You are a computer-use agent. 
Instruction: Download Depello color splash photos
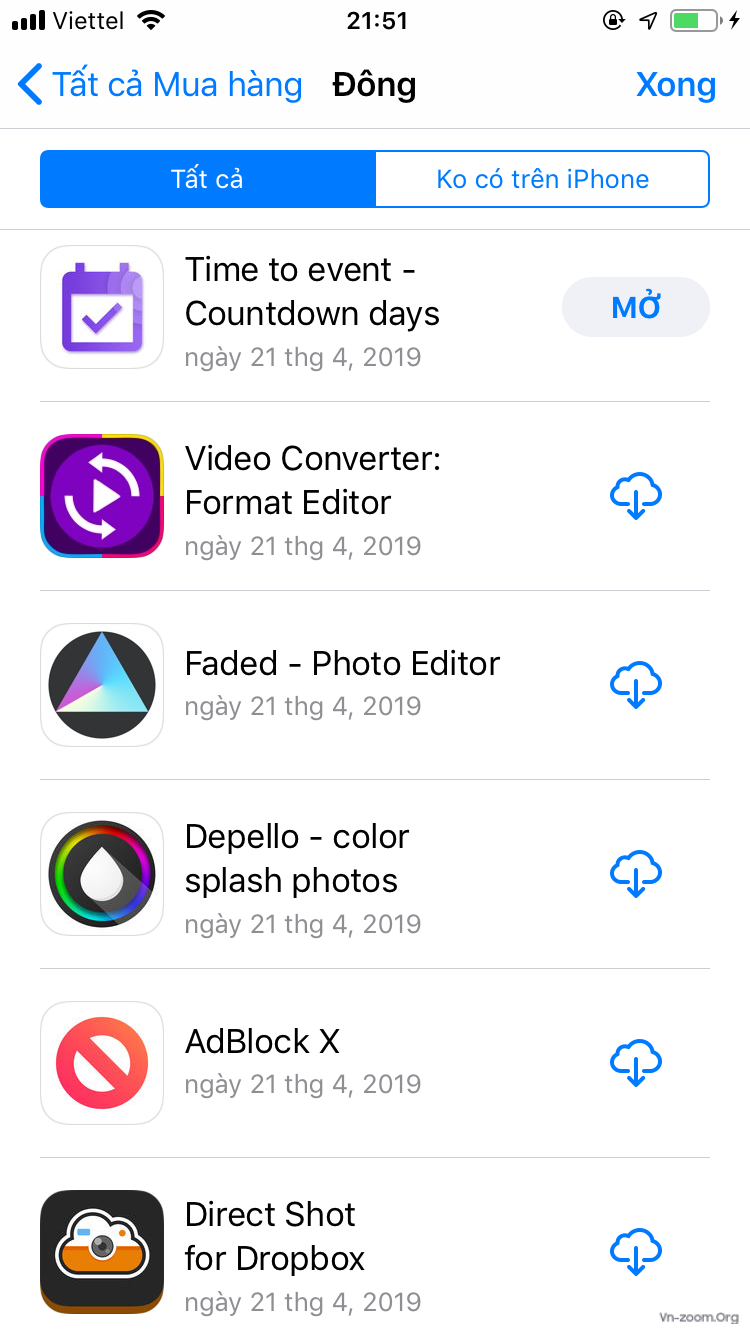click(636, 874)
